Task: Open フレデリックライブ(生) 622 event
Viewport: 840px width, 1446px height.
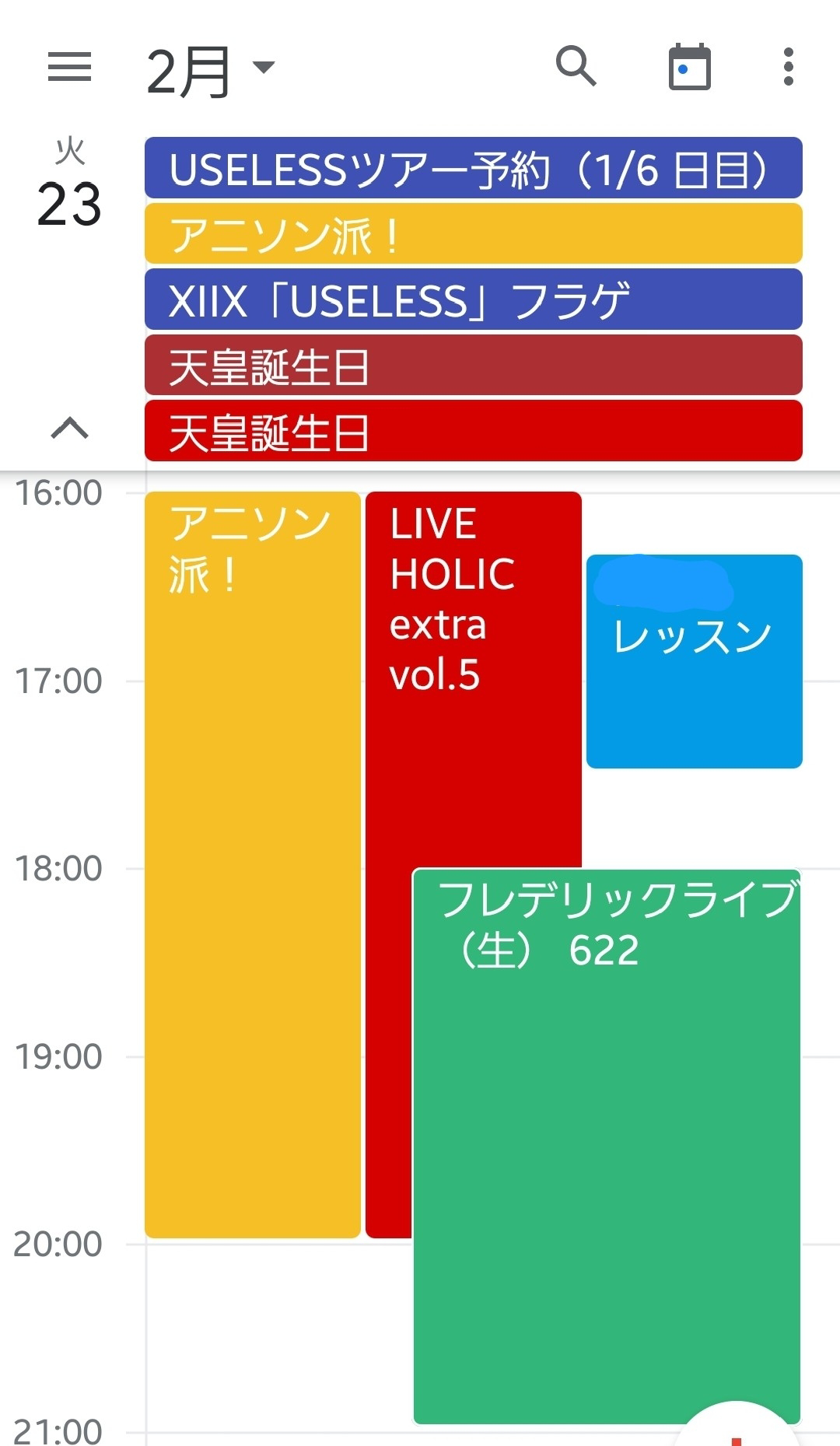Action: coord(607,1146)
